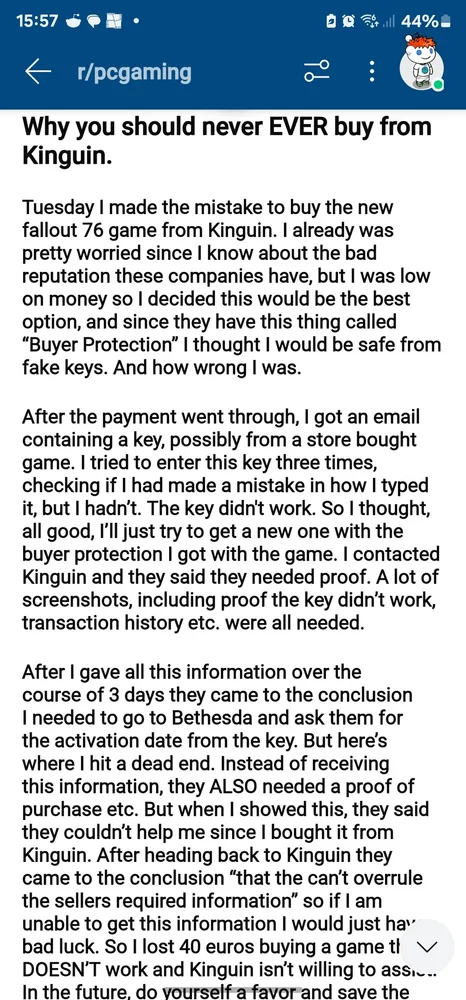Tap the floating down-chevron jump button
This screenshot has height=1000, width=466.
pyautogui.click(x=427, y=946)
